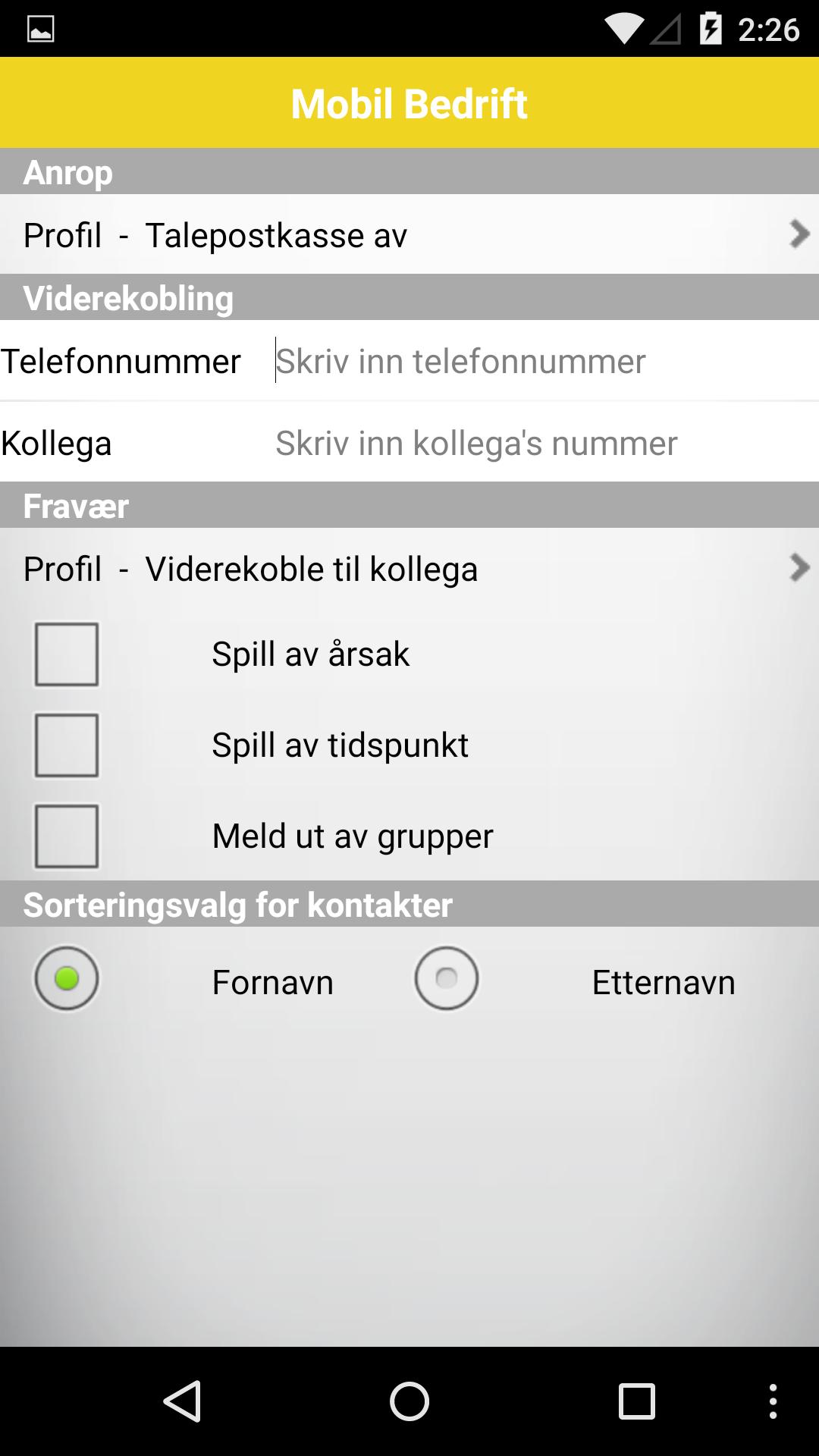Select the Fornavn sorting radio button
This screenshot has width=819, height=1456.
tap(67, 978)
